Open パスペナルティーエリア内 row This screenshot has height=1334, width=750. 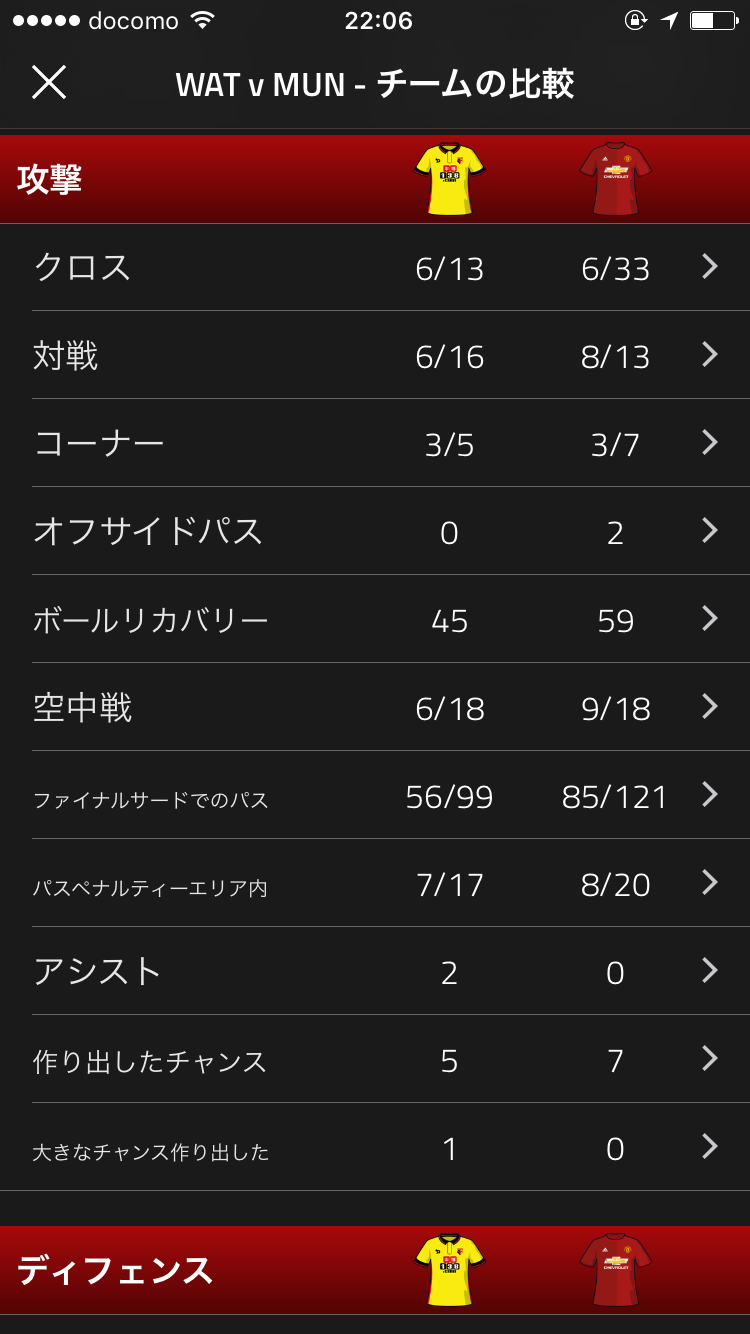[x=375, y=883]
